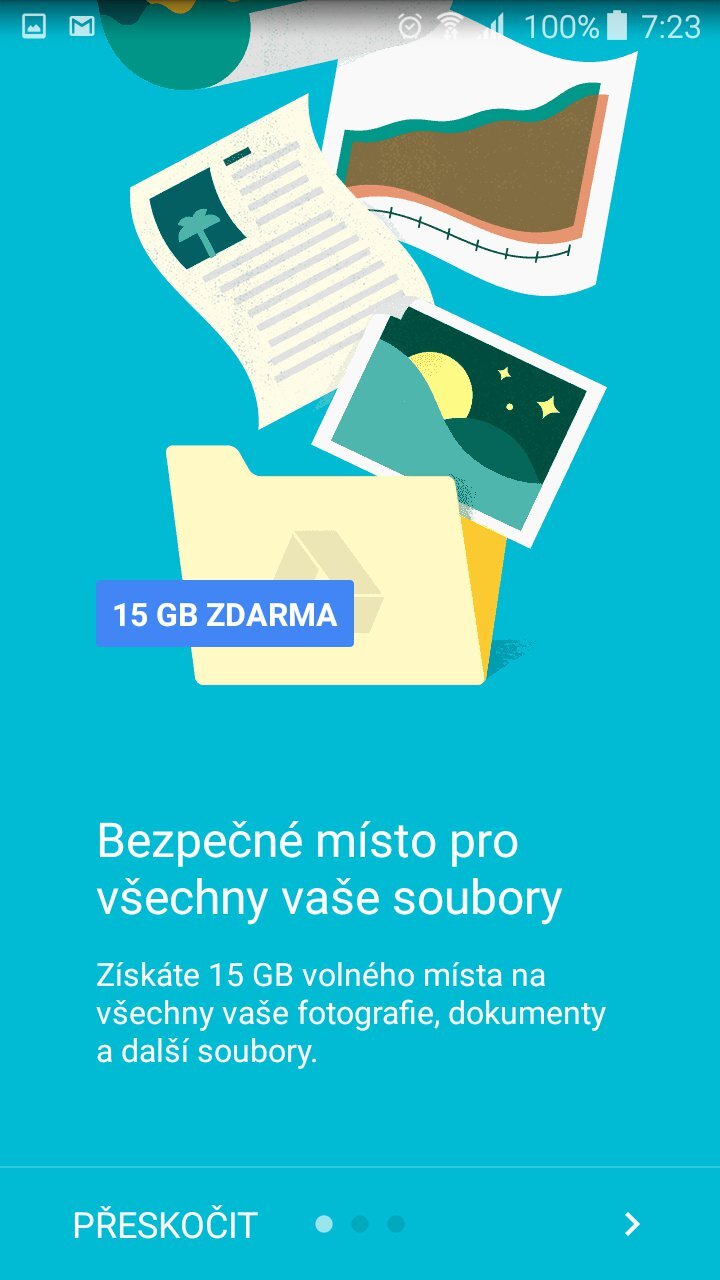720x1280 pixels.
Task: Go to next intro page arrow
Action: 631,1224
